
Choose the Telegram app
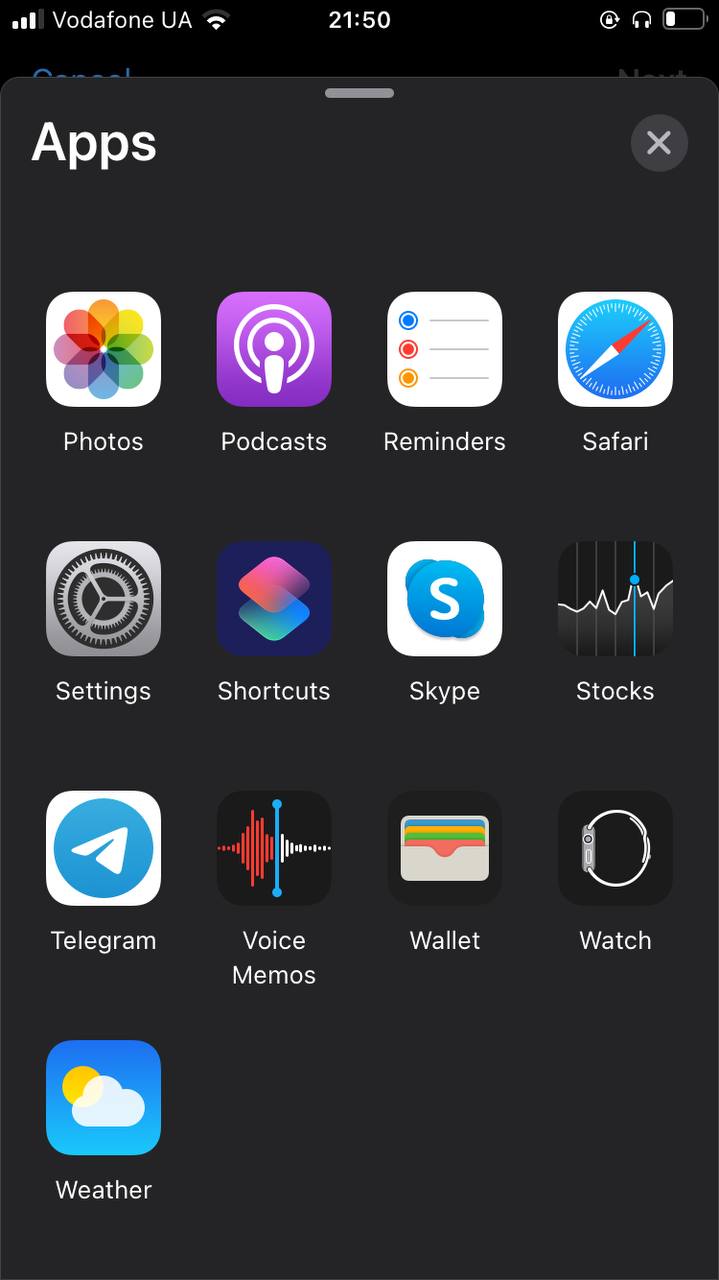103,848
